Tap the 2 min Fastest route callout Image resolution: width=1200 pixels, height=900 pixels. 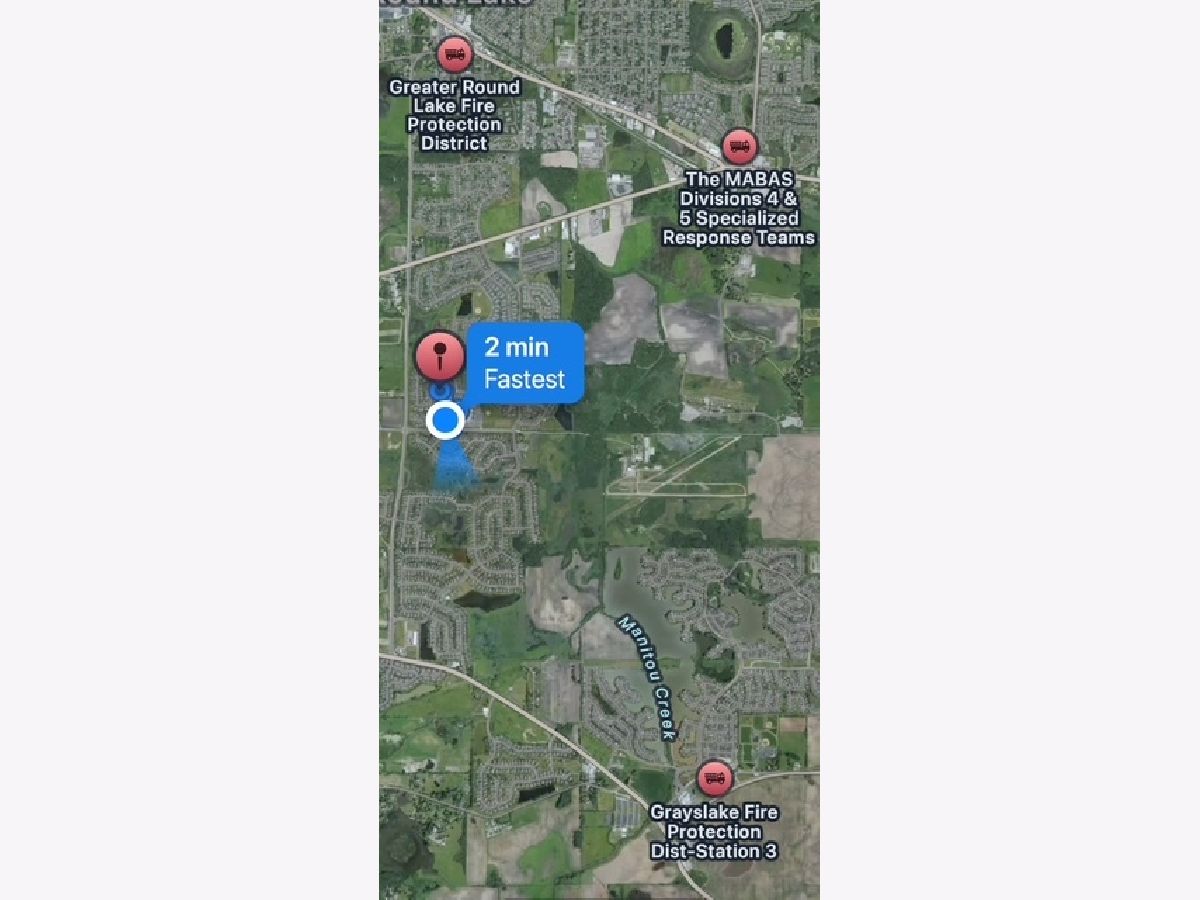524,364
